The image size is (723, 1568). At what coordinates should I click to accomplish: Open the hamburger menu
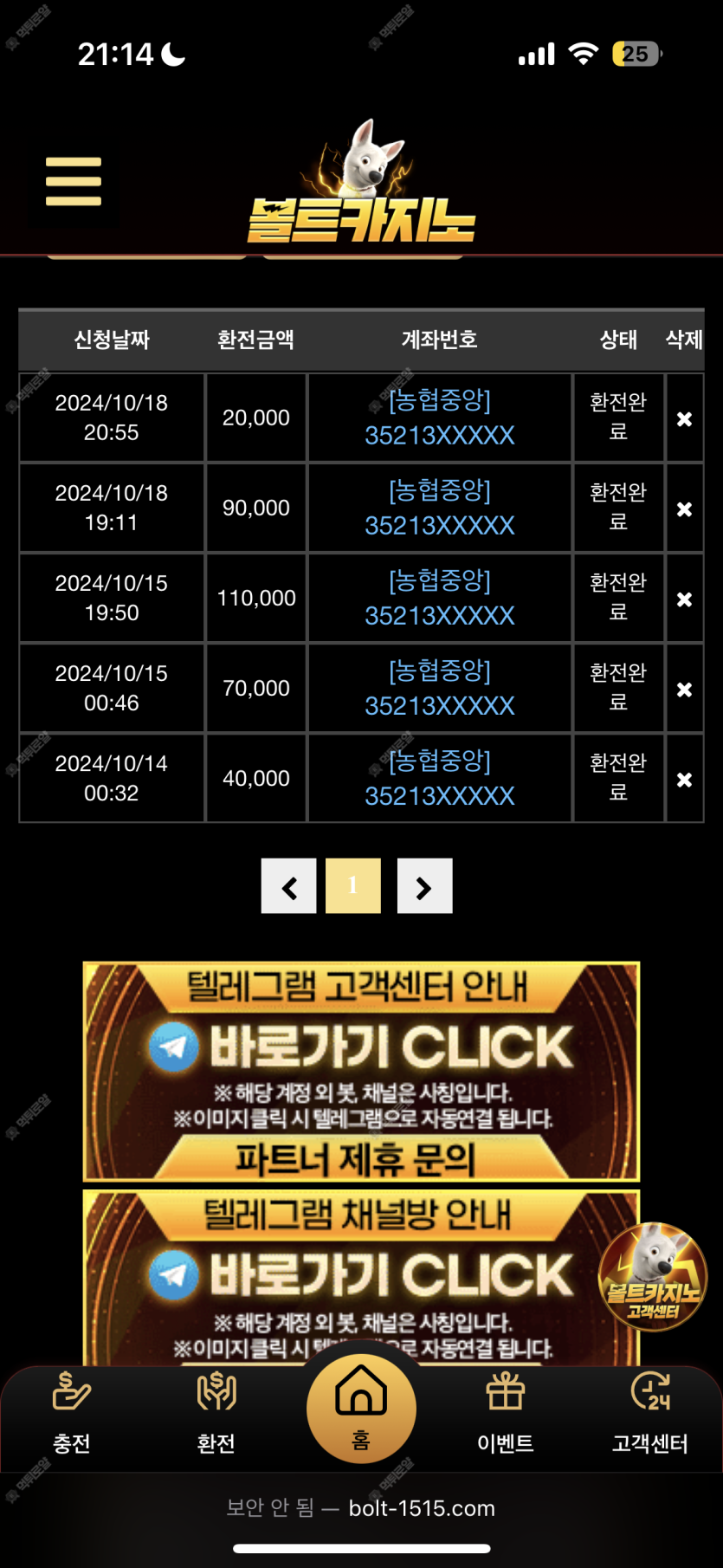(74, 182)
